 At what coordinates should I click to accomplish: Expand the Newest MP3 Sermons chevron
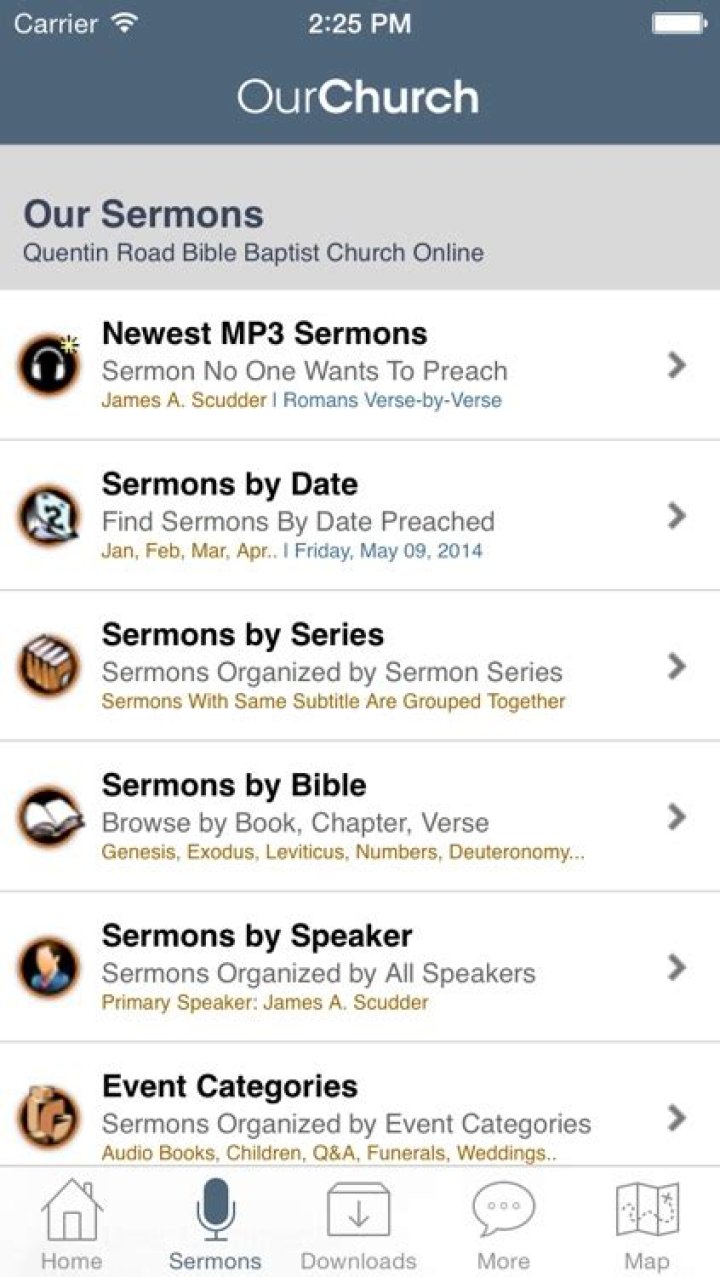tap(676, 365)
